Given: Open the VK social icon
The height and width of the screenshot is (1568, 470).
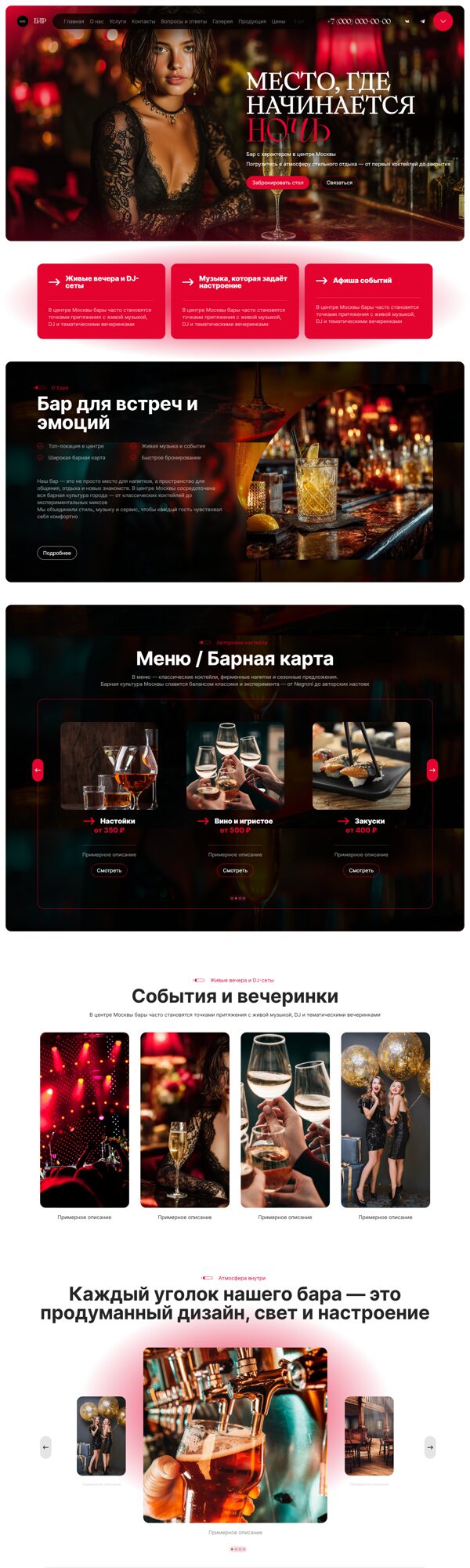Looking at the screenshot, I should [x=407, y=21].
